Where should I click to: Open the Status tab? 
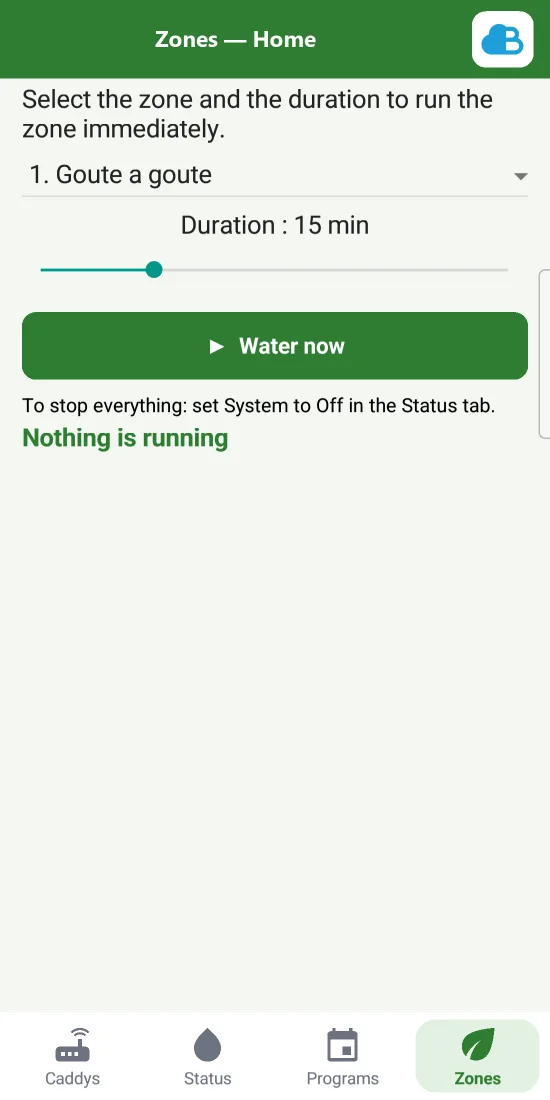[208, 1057]
